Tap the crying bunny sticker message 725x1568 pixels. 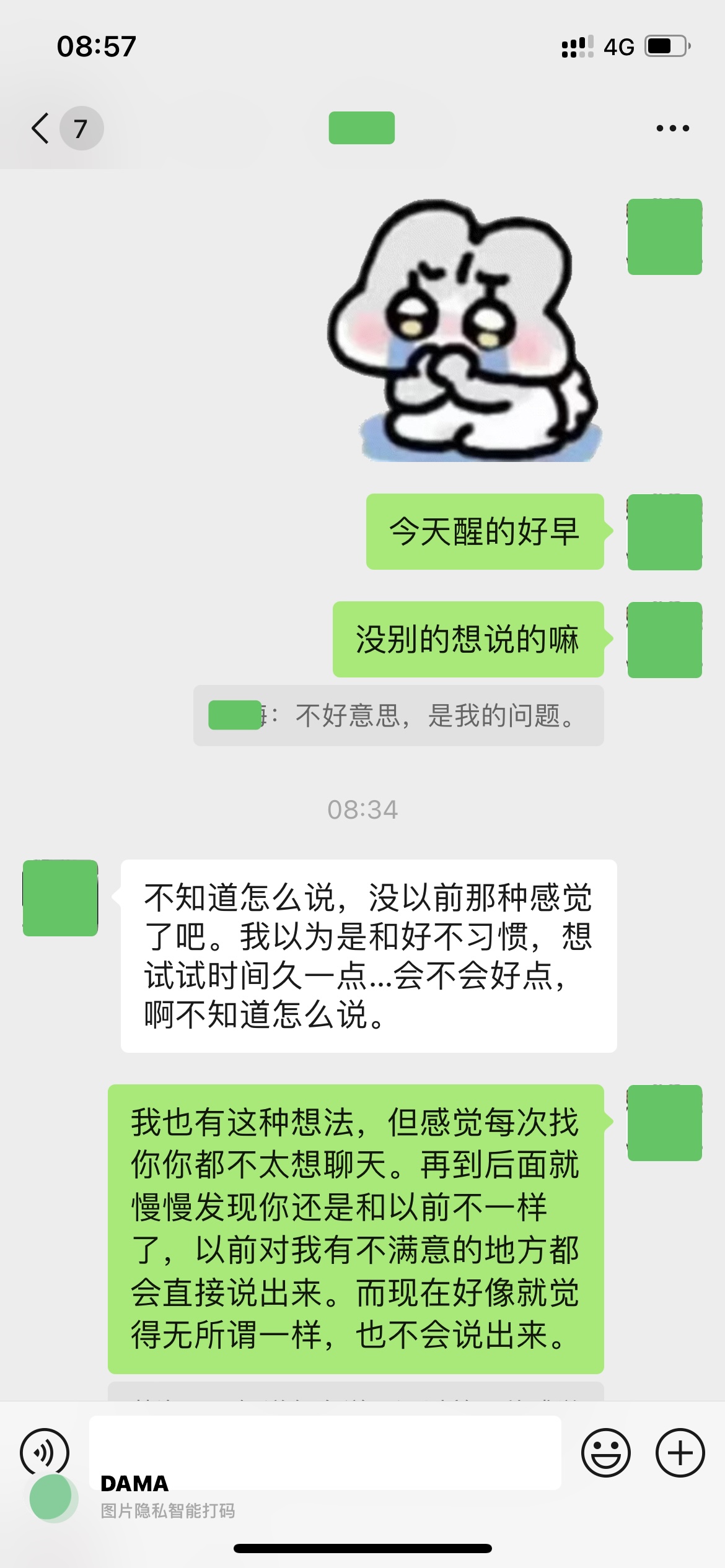tap(465, 331)
